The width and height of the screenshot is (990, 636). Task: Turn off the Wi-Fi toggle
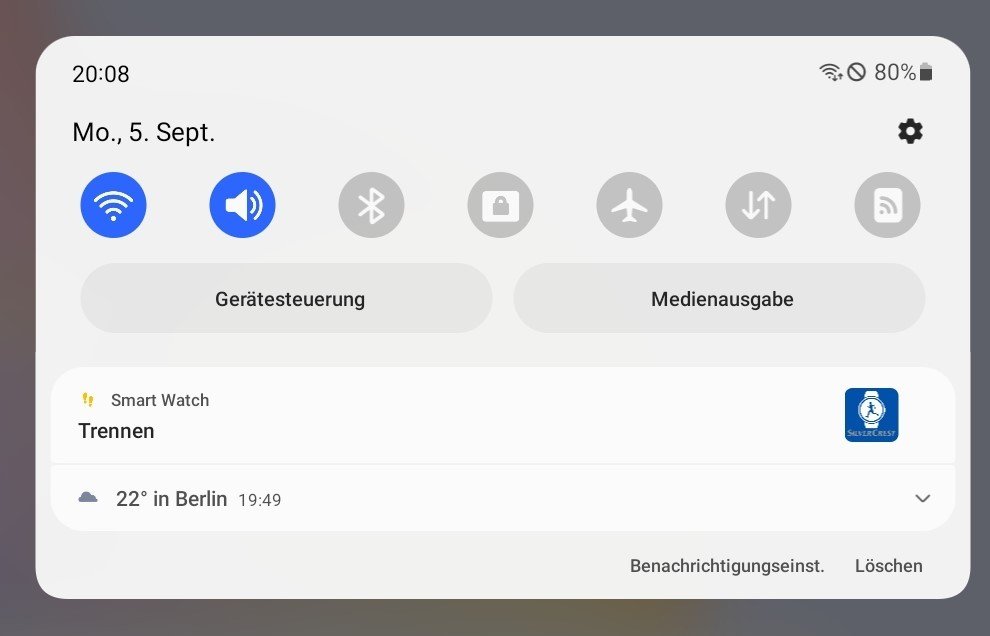113,205
